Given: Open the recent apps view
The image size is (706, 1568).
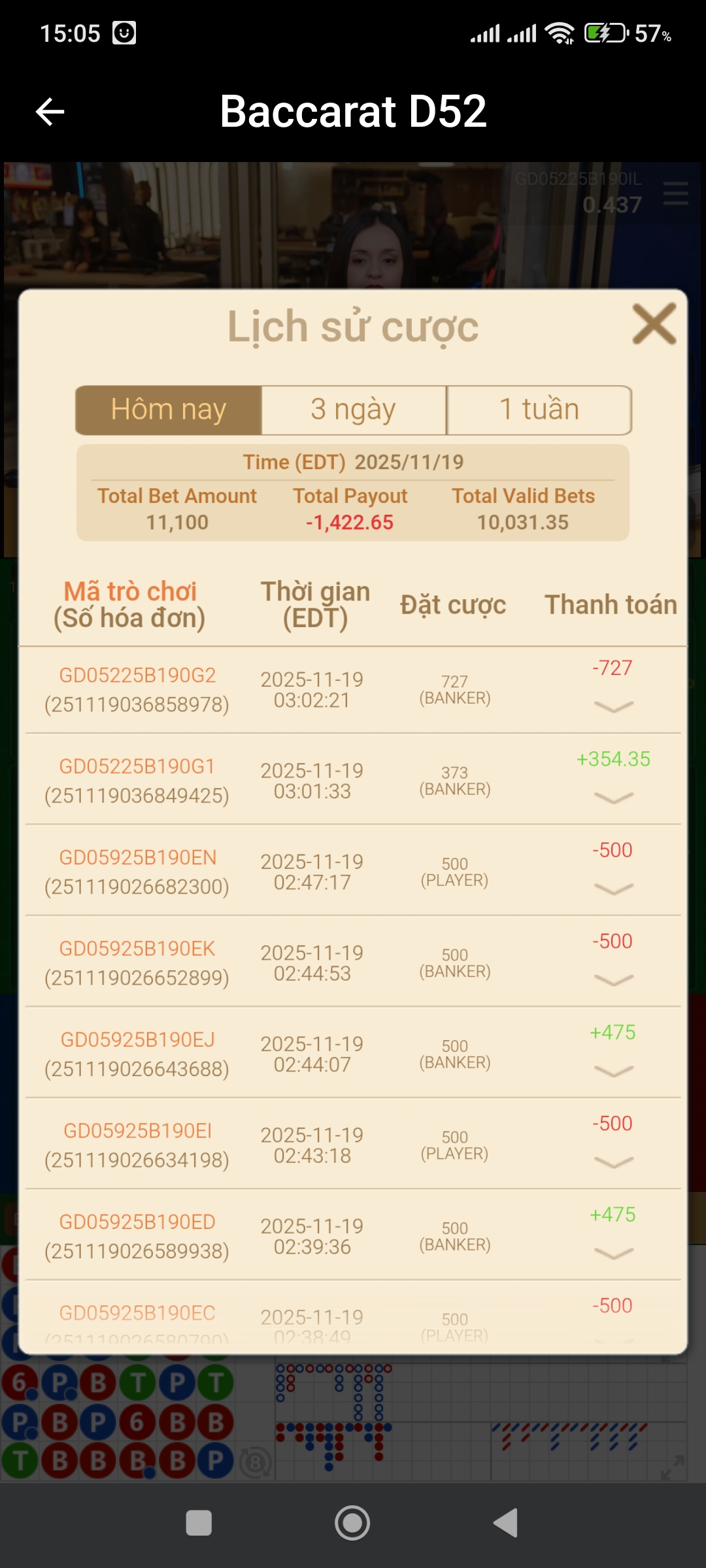Looking at the screenshot, I should pyautogui.click(x=199, y=1523).
